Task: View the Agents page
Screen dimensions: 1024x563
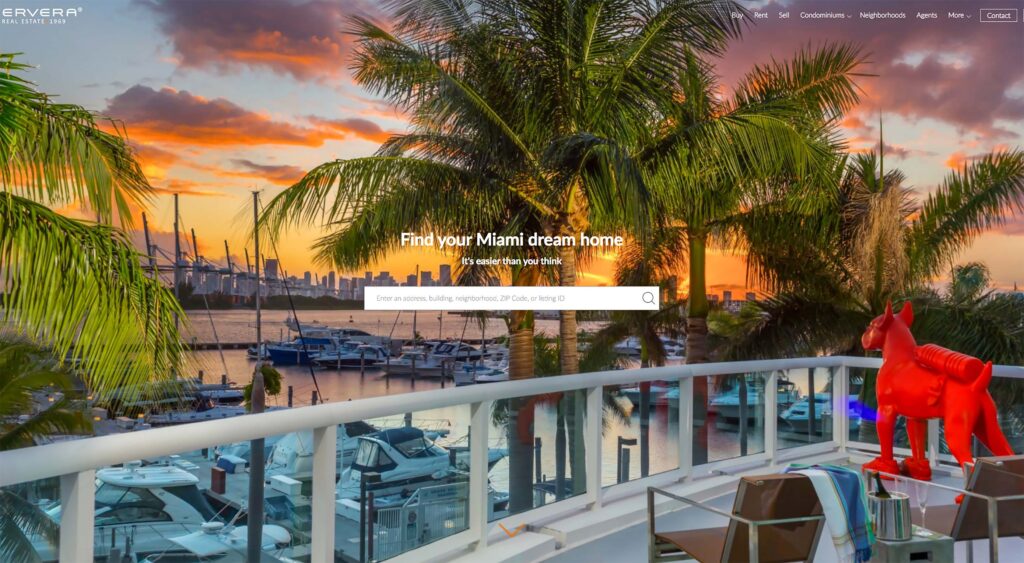Action: pos(927,15)
